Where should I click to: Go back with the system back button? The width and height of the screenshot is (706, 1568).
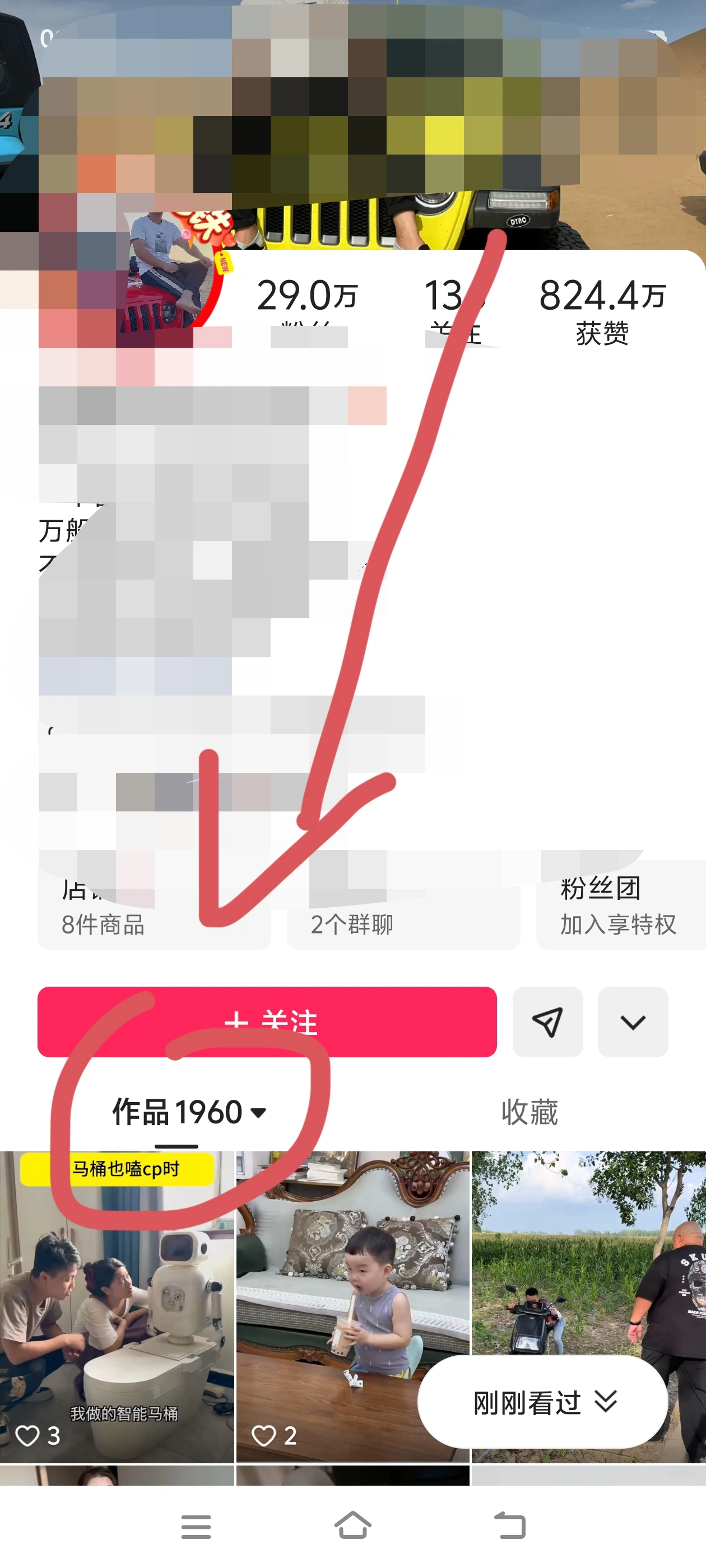click(510, 1526)
